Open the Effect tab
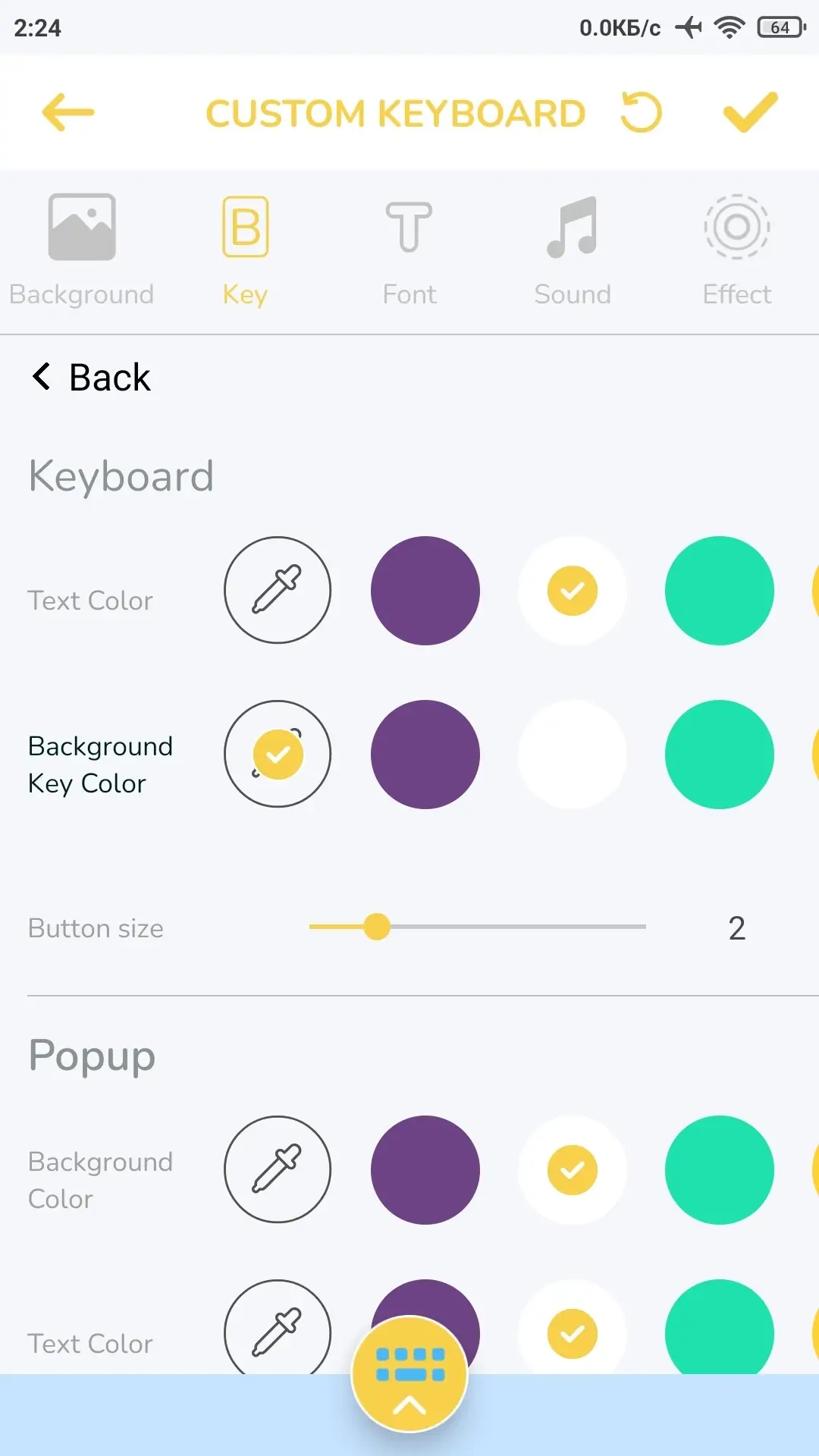The image size is (819, 1456). [x=737, y=250]
